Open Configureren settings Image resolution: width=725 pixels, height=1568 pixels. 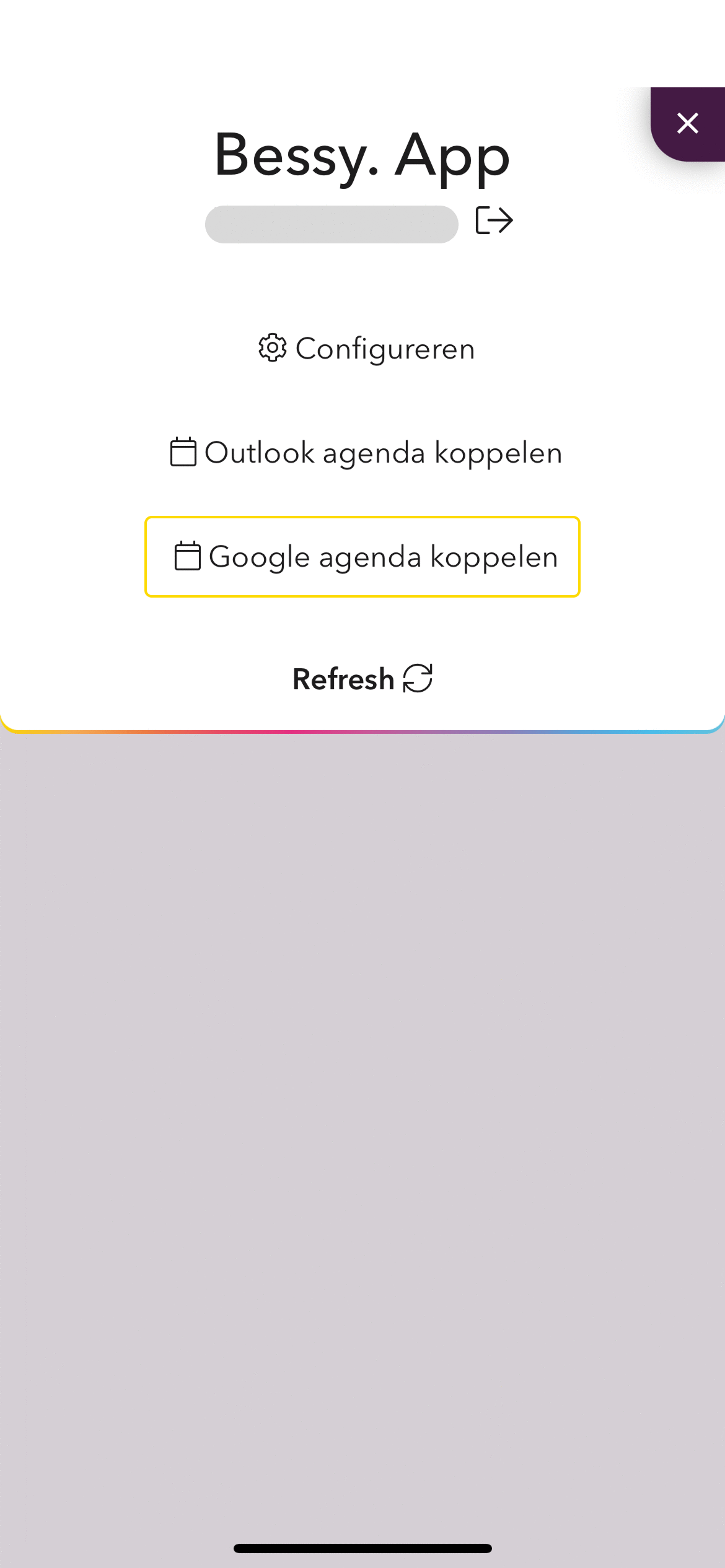click(x=366, y=349)
